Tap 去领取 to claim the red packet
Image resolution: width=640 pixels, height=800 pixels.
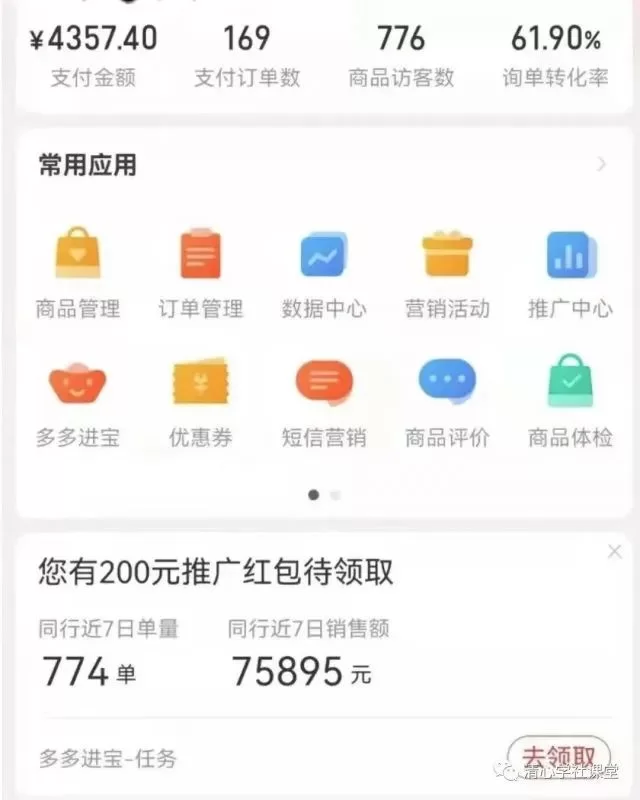(x=559, y=758)
